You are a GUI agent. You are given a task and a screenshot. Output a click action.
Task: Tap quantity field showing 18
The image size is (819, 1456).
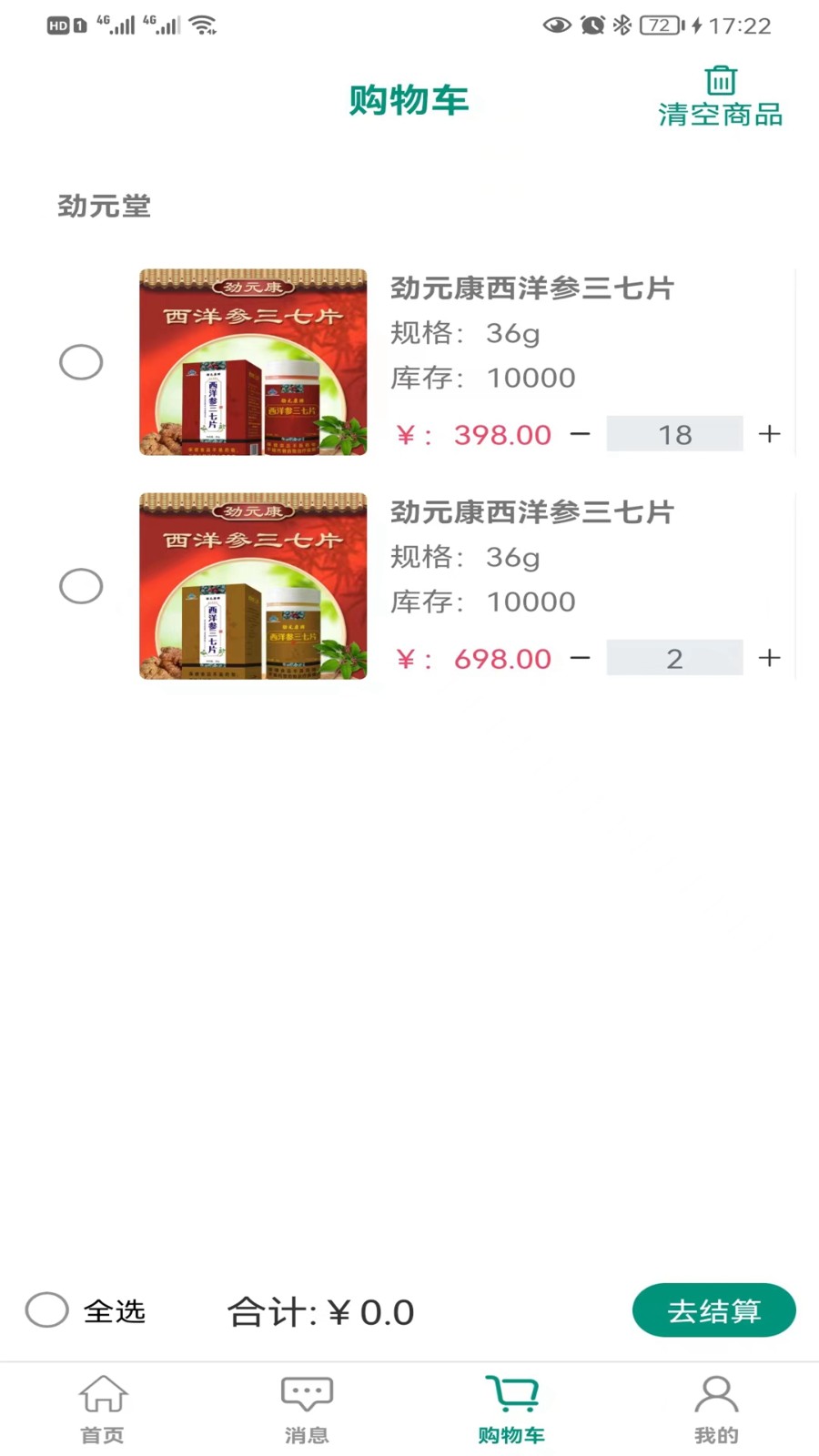pos(674,434)
